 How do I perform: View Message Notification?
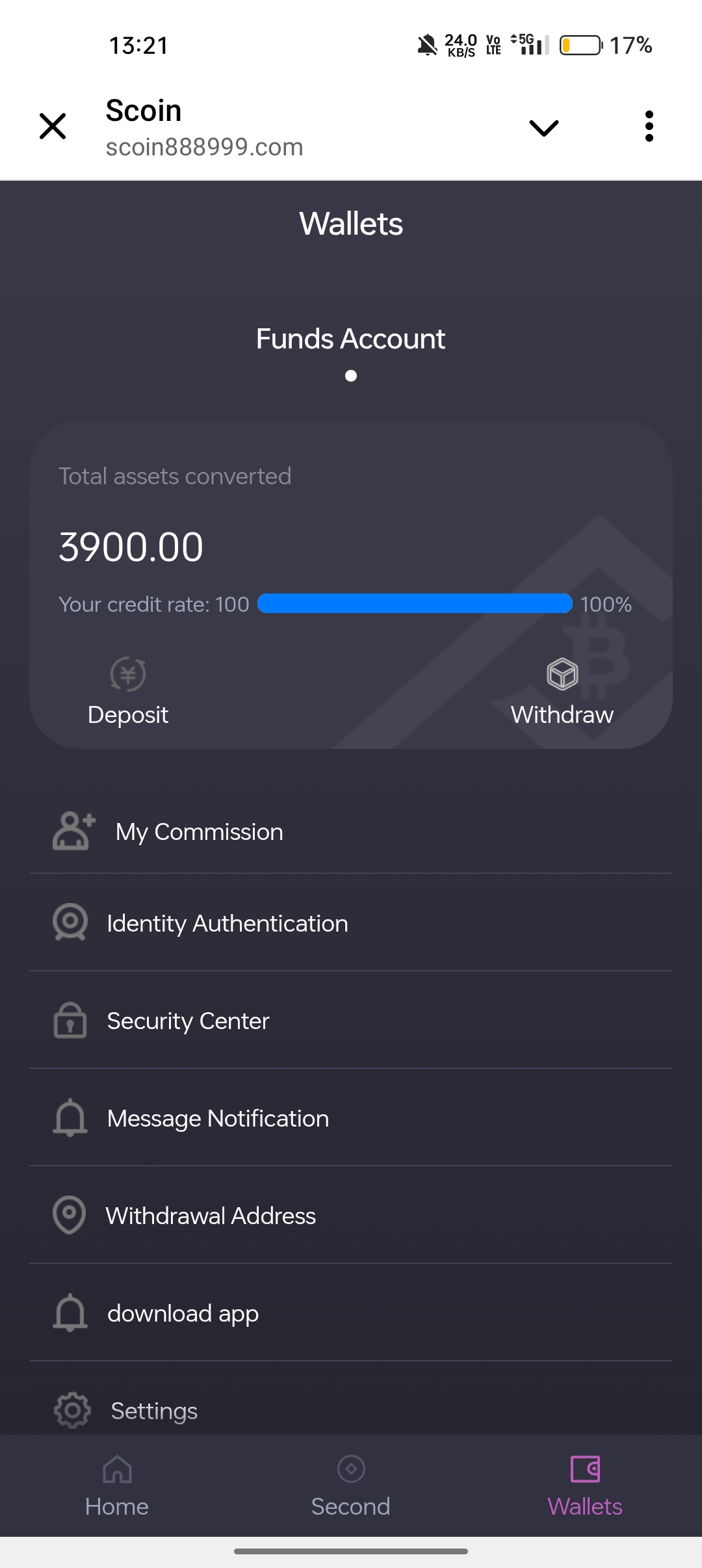tap(218, 1118)
